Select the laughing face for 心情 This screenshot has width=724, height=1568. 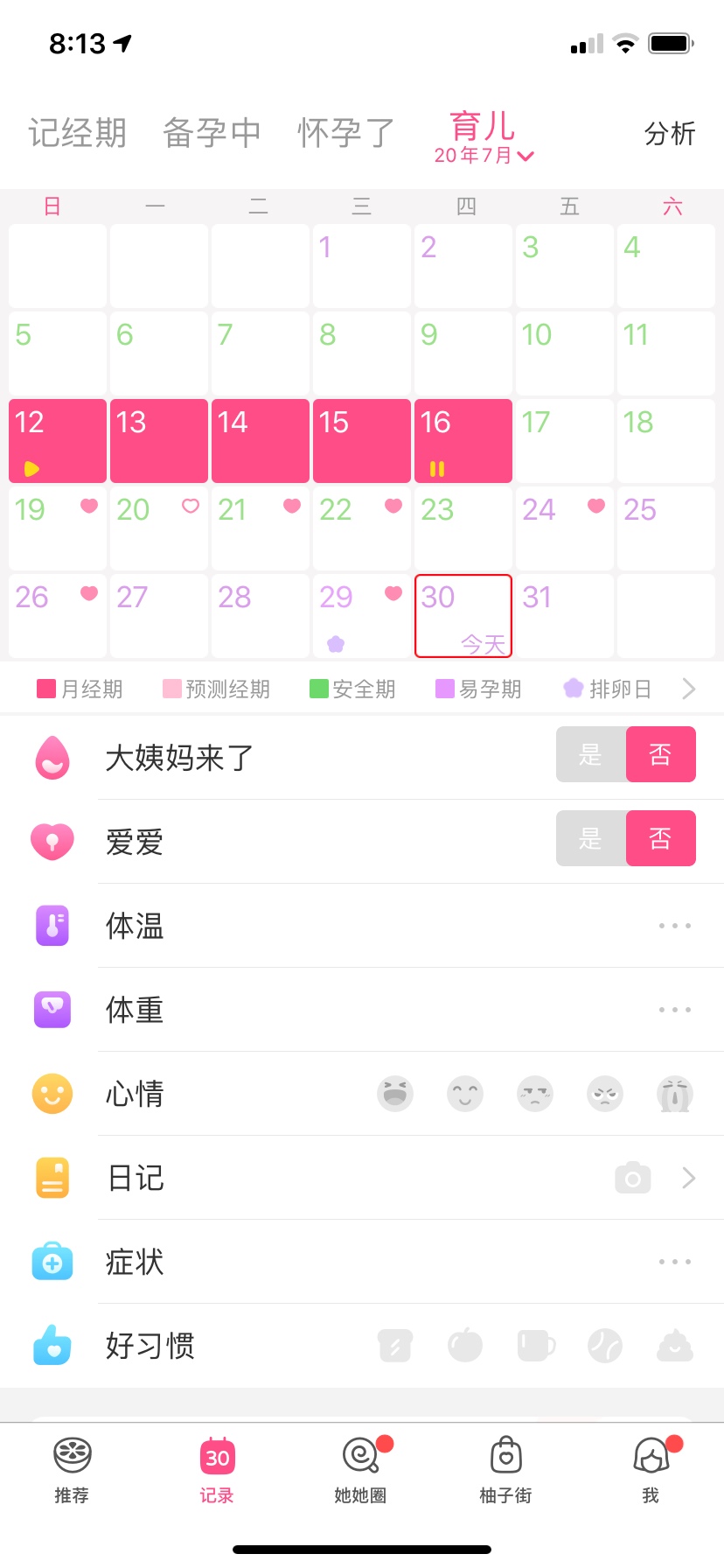click(395, 1094)
